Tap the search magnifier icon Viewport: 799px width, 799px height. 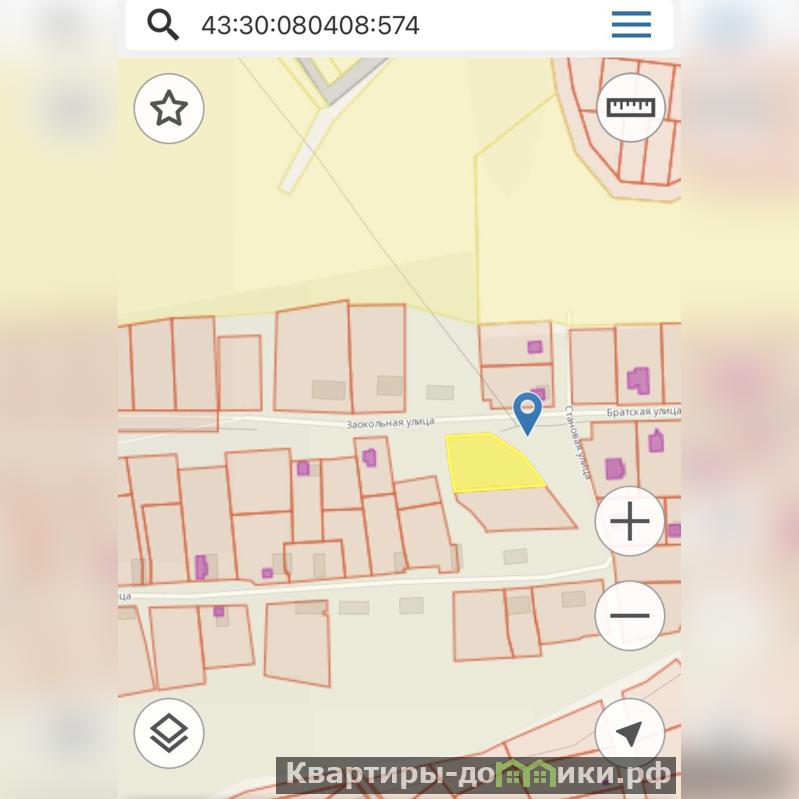tap(163, 25)
